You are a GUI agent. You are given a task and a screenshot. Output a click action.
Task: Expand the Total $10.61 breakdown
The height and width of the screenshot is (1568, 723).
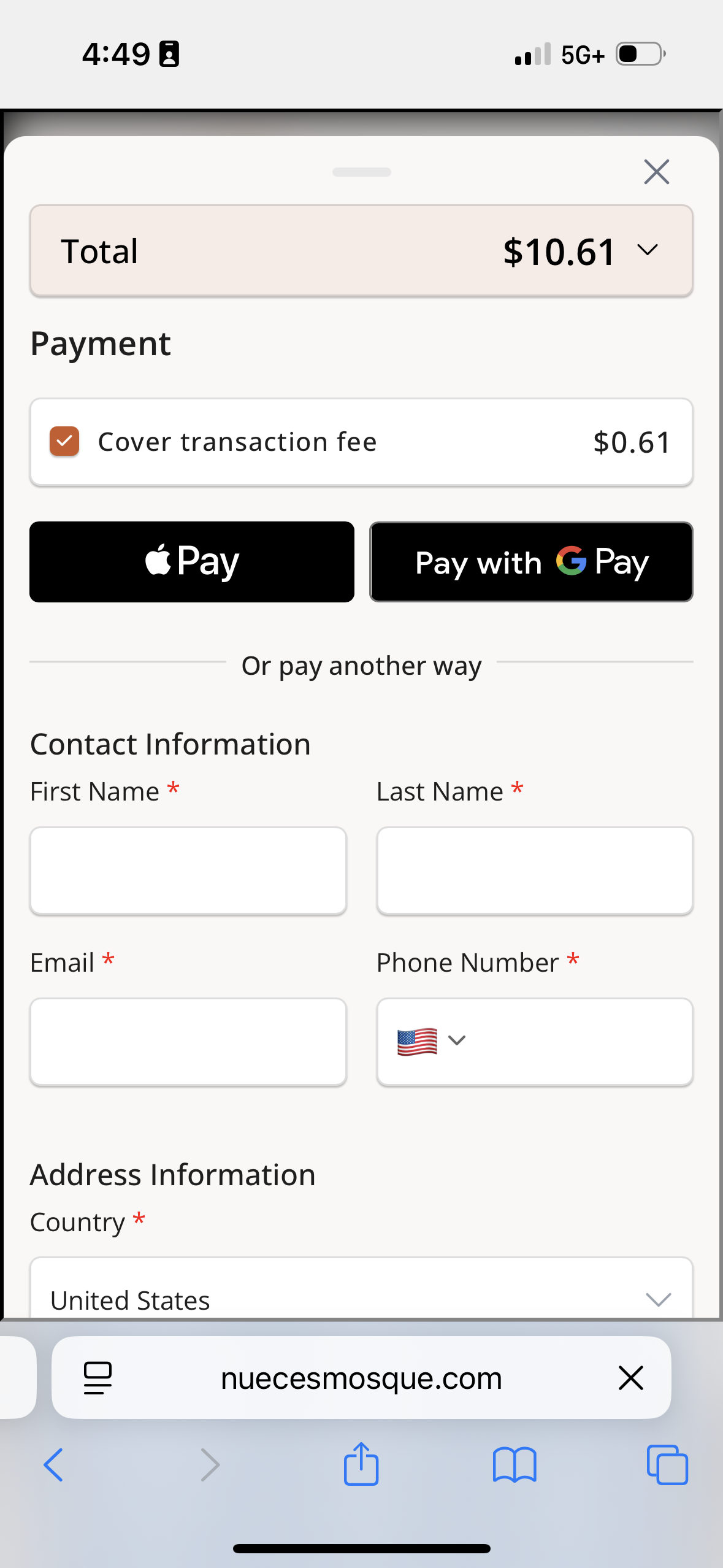pyautogui.click(x=647, y=250)
